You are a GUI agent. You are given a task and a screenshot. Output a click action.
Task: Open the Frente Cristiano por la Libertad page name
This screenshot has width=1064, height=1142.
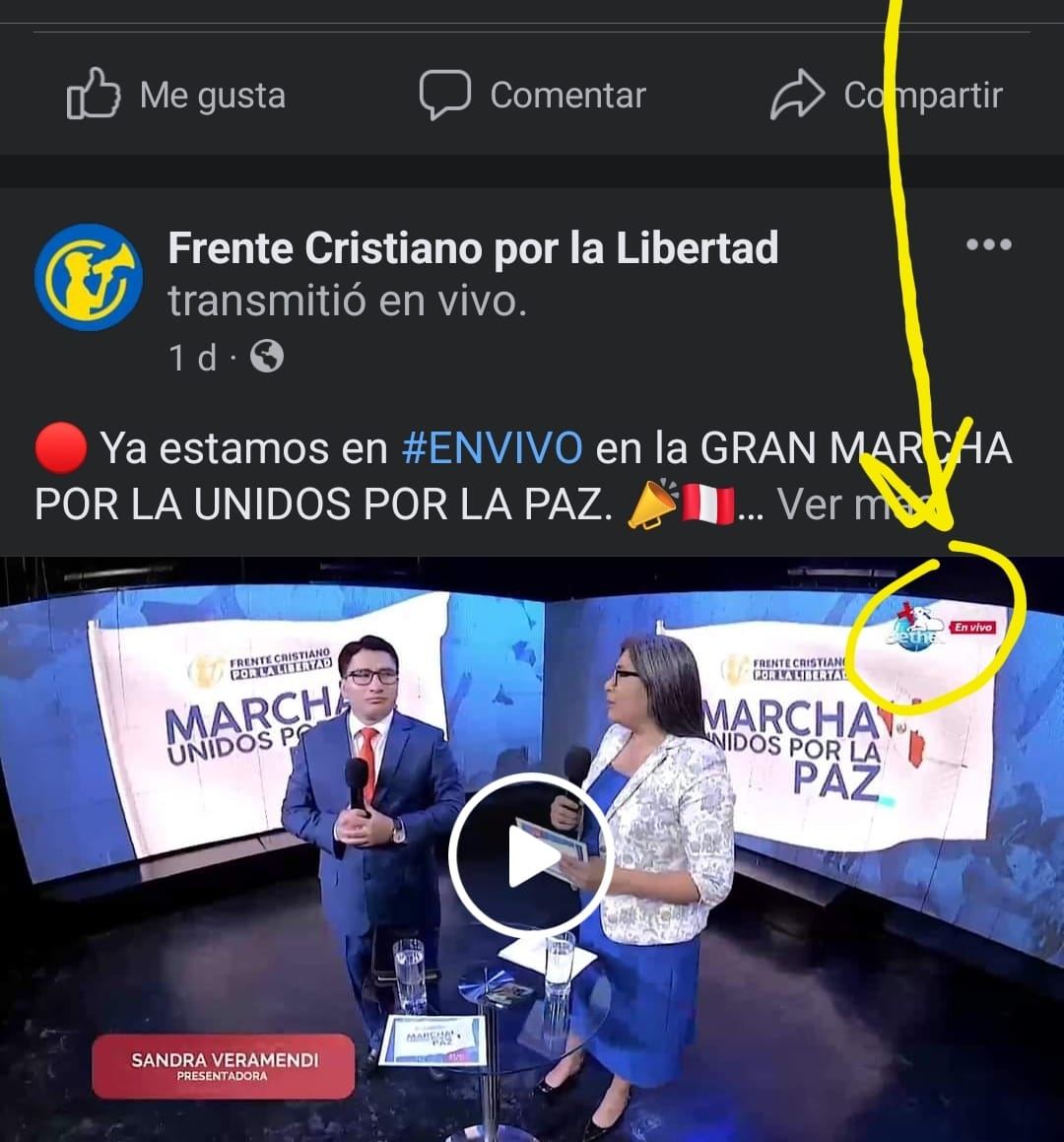(473, 248)
